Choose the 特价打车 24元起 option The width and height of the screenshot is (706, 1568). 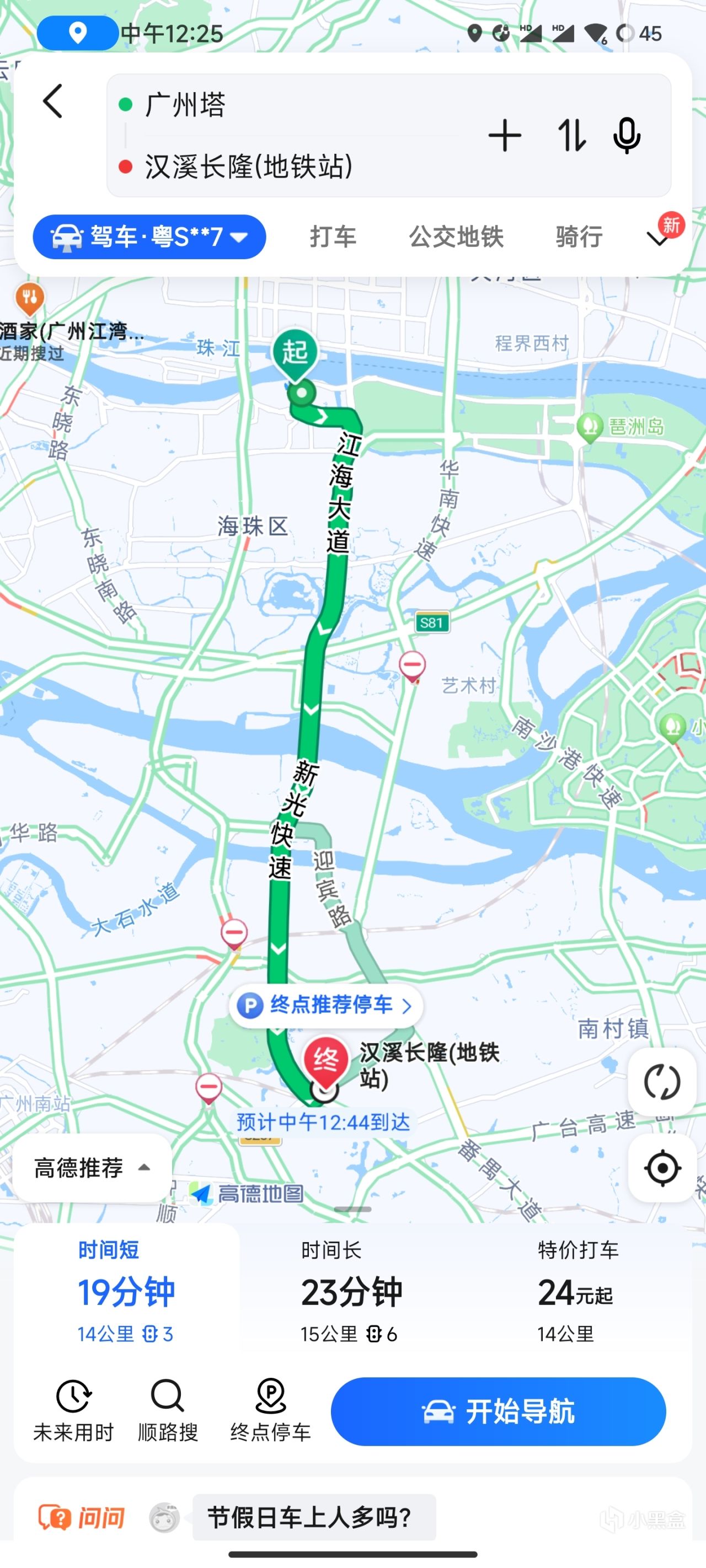pyautogui.click(x=576, y=1292)
